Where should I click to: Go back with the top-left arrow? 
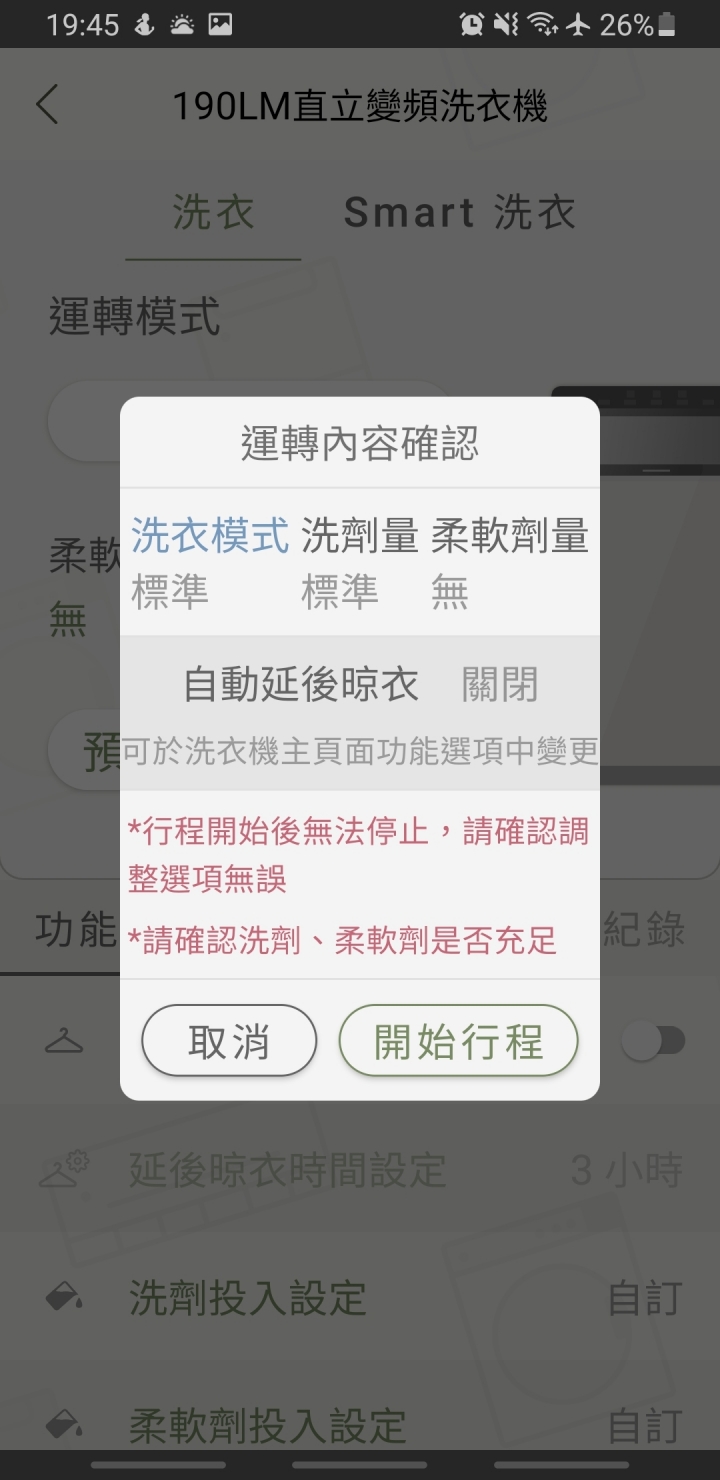[x=47, y=105]
